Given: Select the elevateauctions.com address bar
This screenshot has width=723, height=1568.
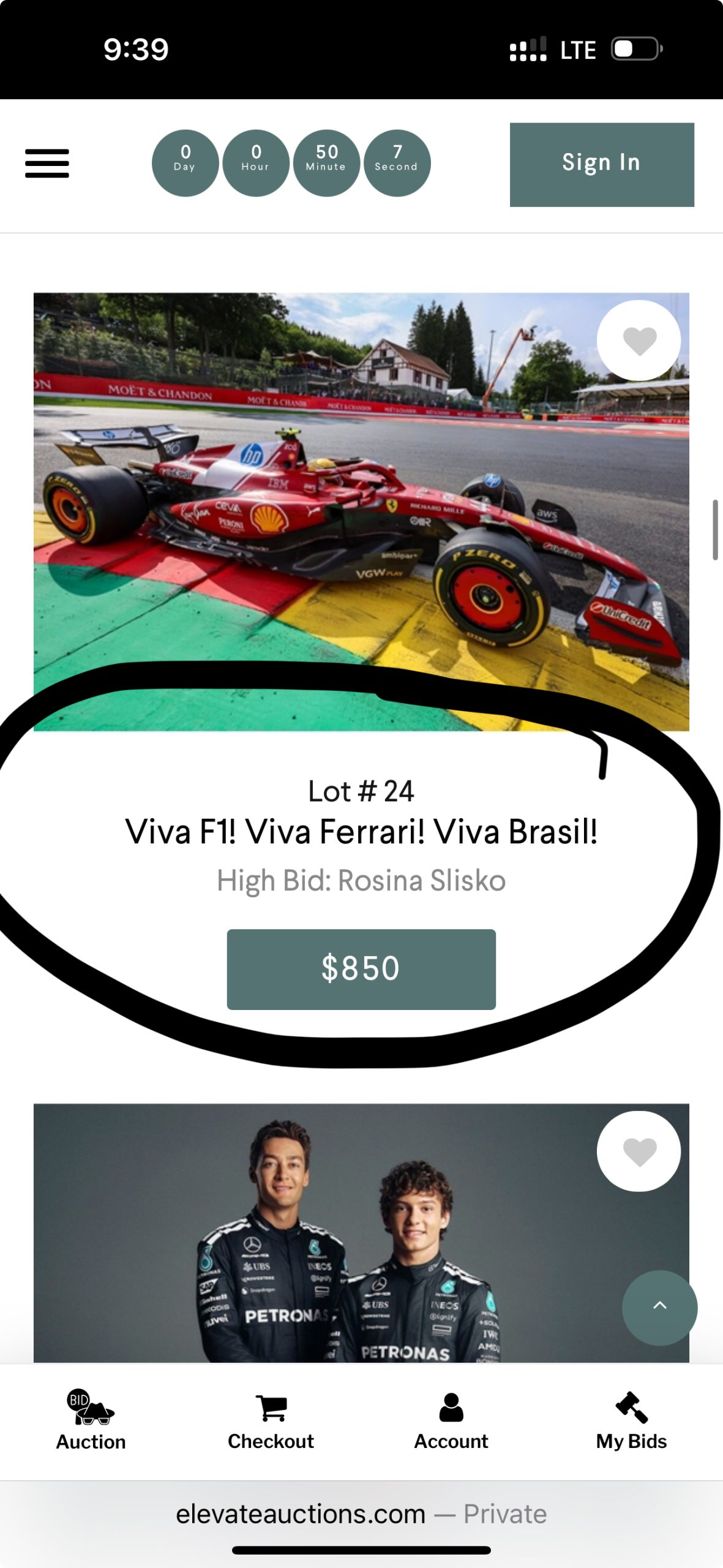Looking at the screenshot, I should point(361,1514).
